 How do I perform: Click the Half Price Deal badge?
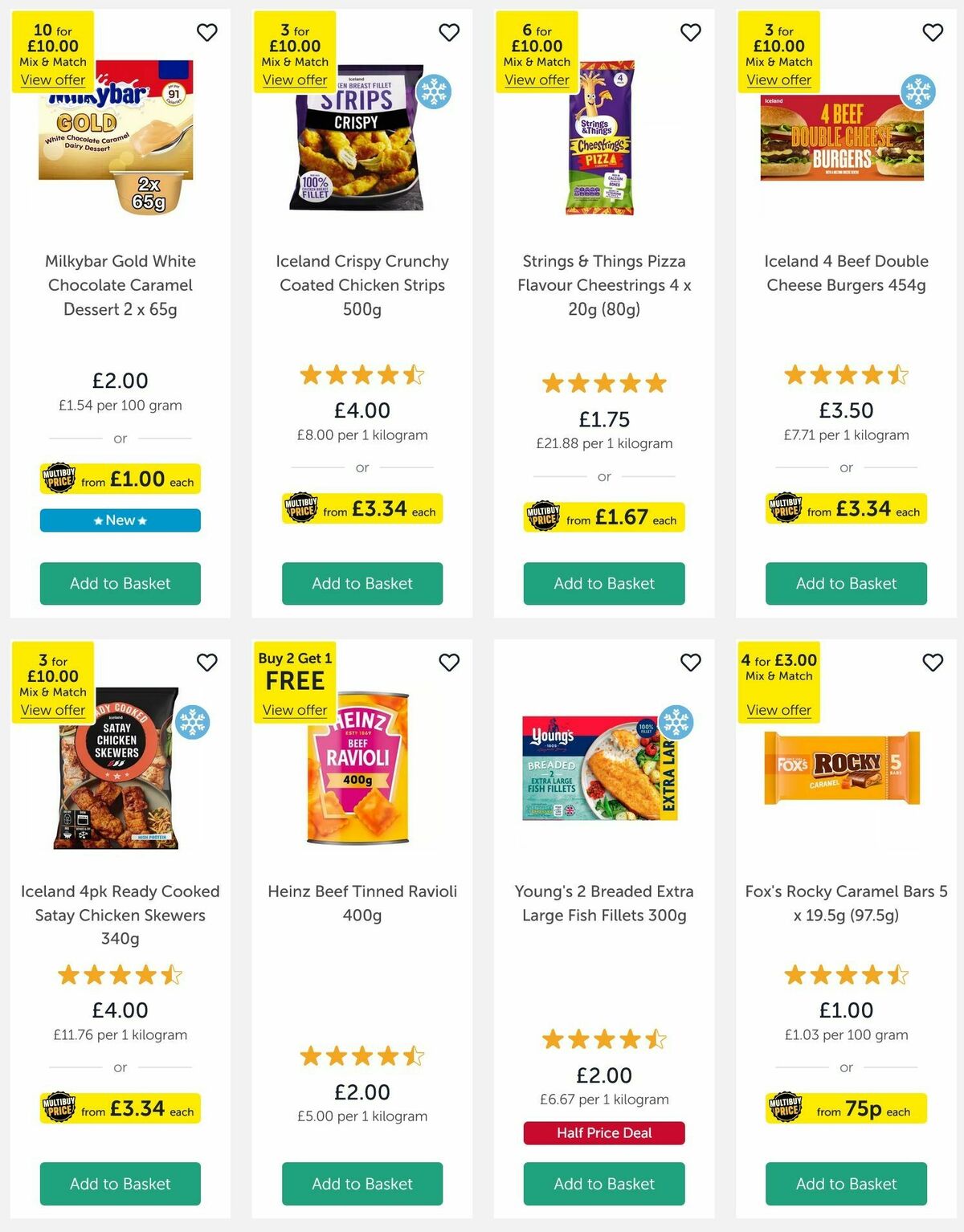tap(603, 1133)
